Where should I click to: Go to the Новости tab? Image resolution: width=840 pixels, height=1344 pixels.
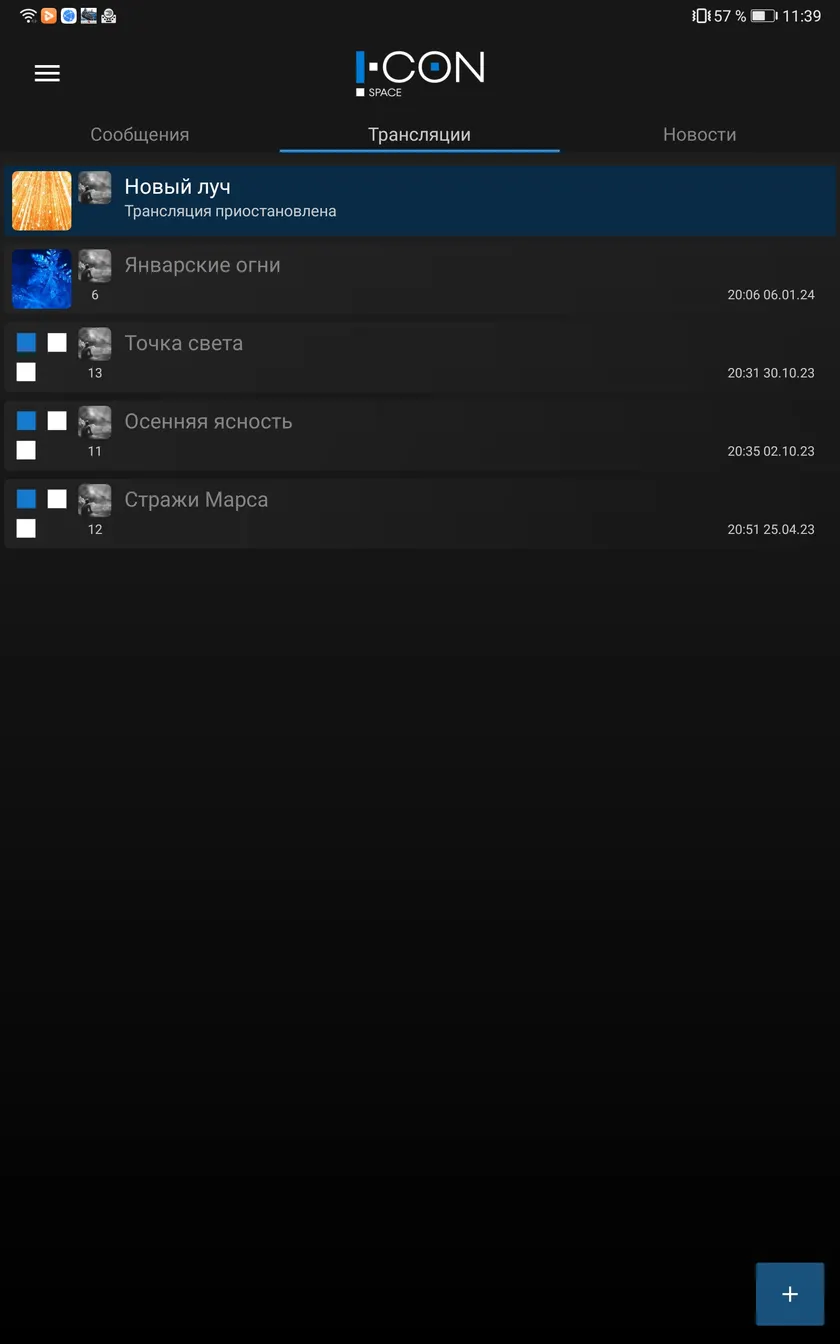click(699, 134)
